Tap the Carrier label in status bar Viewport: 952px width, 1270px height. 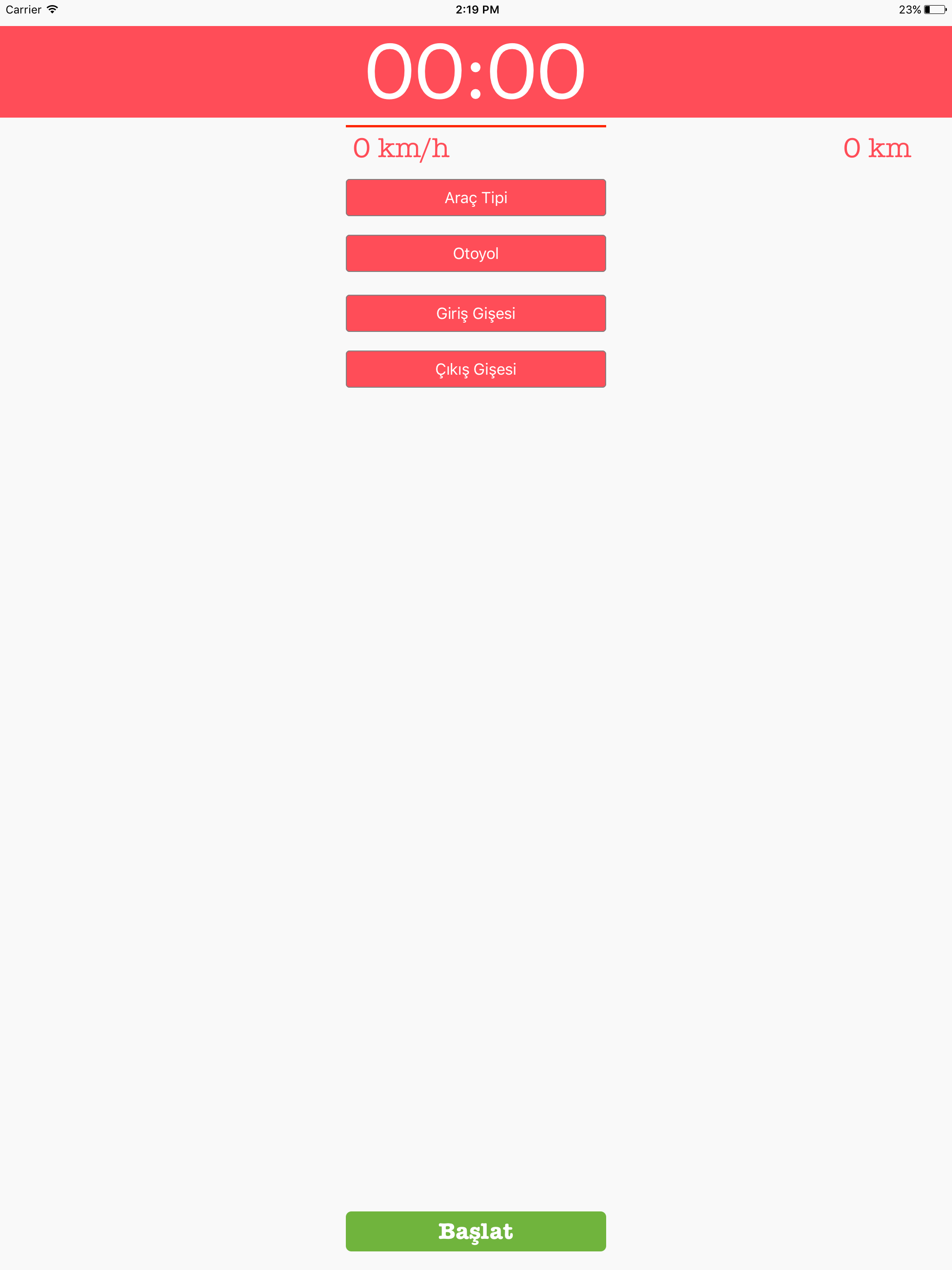tap(25, 9)
